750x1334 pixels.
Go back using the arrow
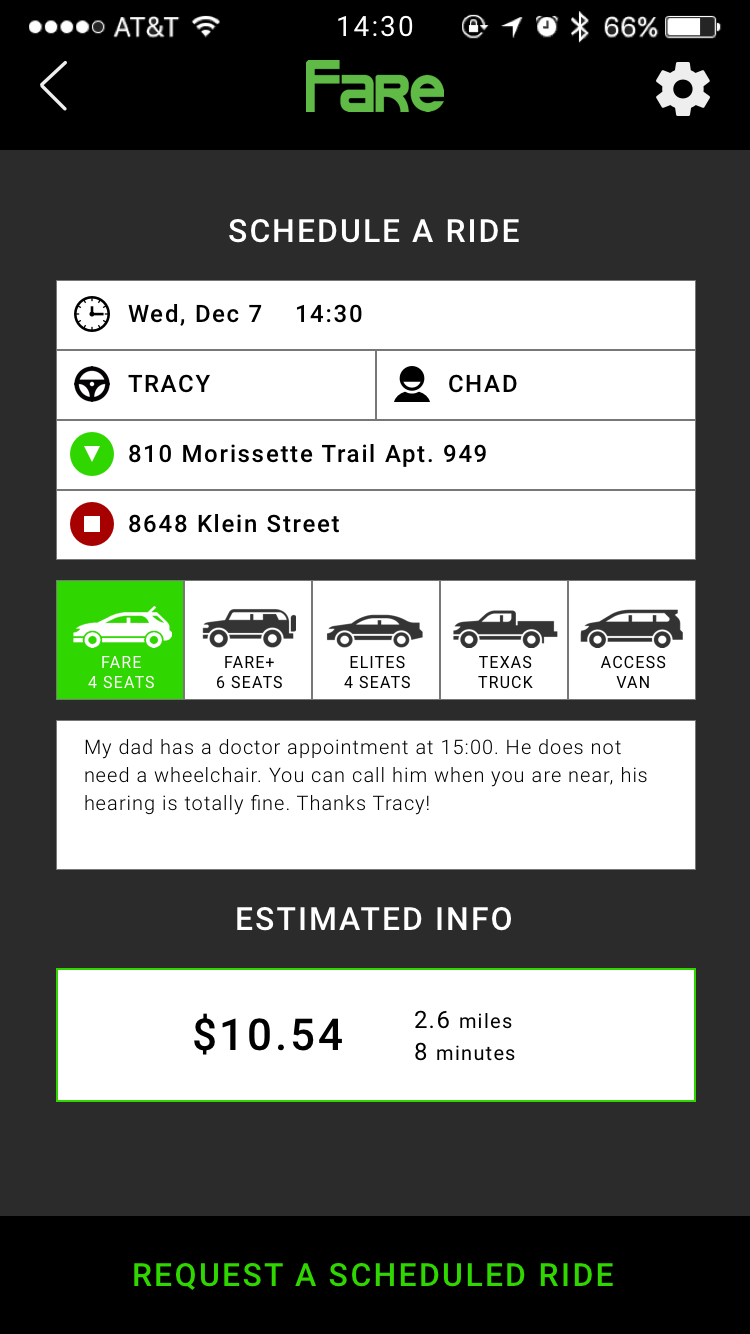pos(54,87)
